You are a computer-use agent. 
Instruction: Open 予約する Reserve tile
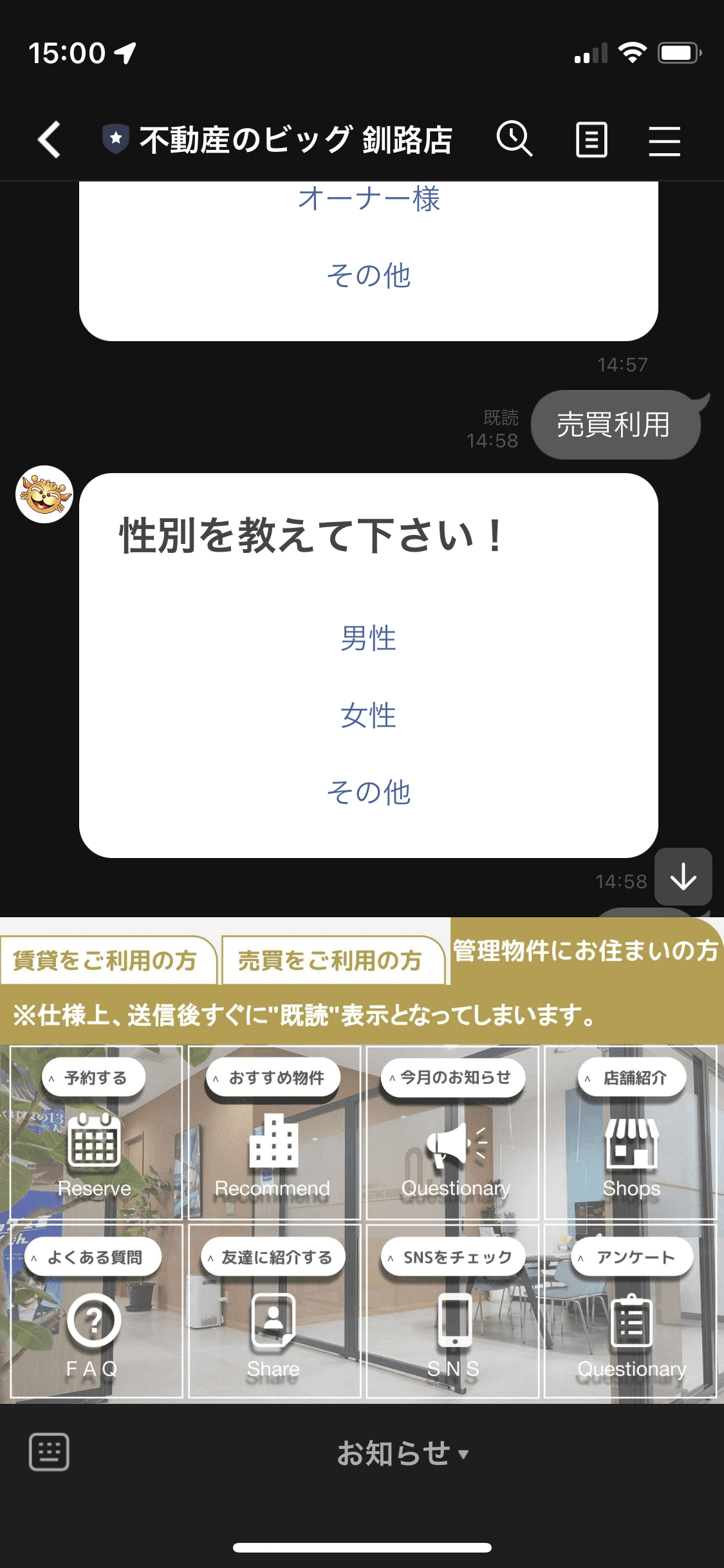point(95,1133)
